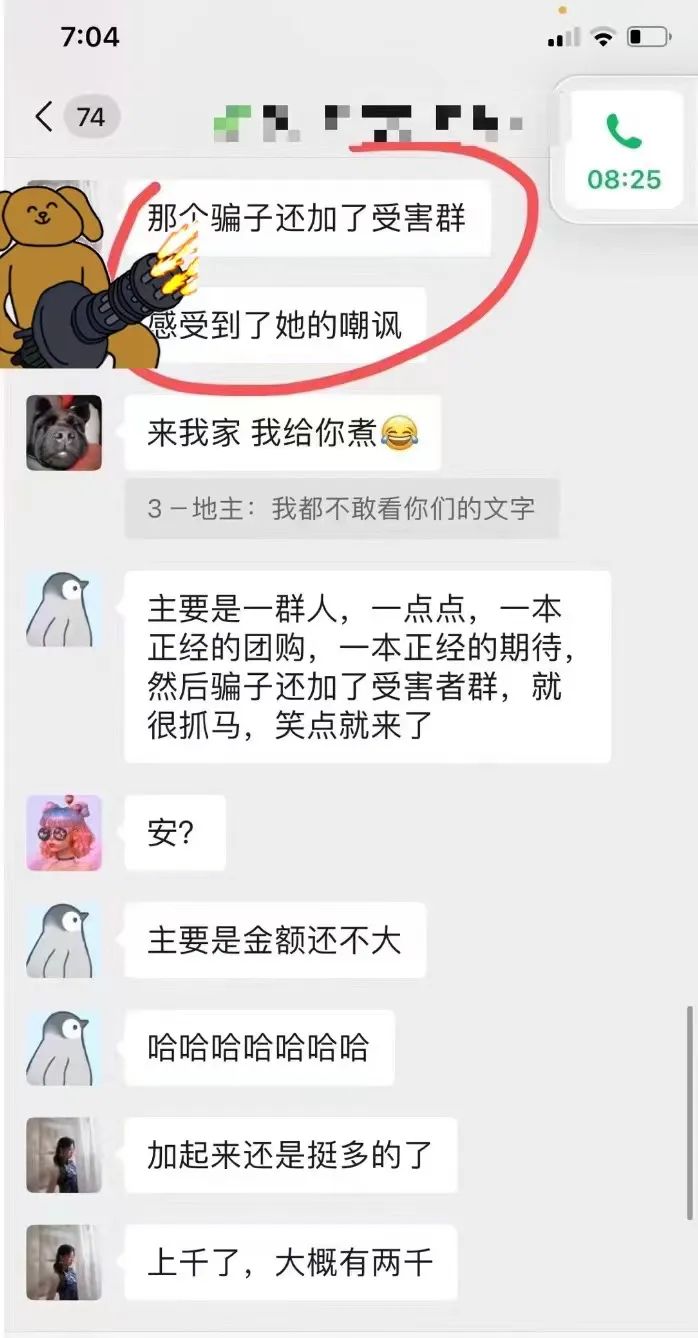Image resolution: width=698 pixels, height=1338 pixels.
Task: Open penguin avatar profile beside 哈哈哈哈哈哈哈
Action: coord(64,1047)
